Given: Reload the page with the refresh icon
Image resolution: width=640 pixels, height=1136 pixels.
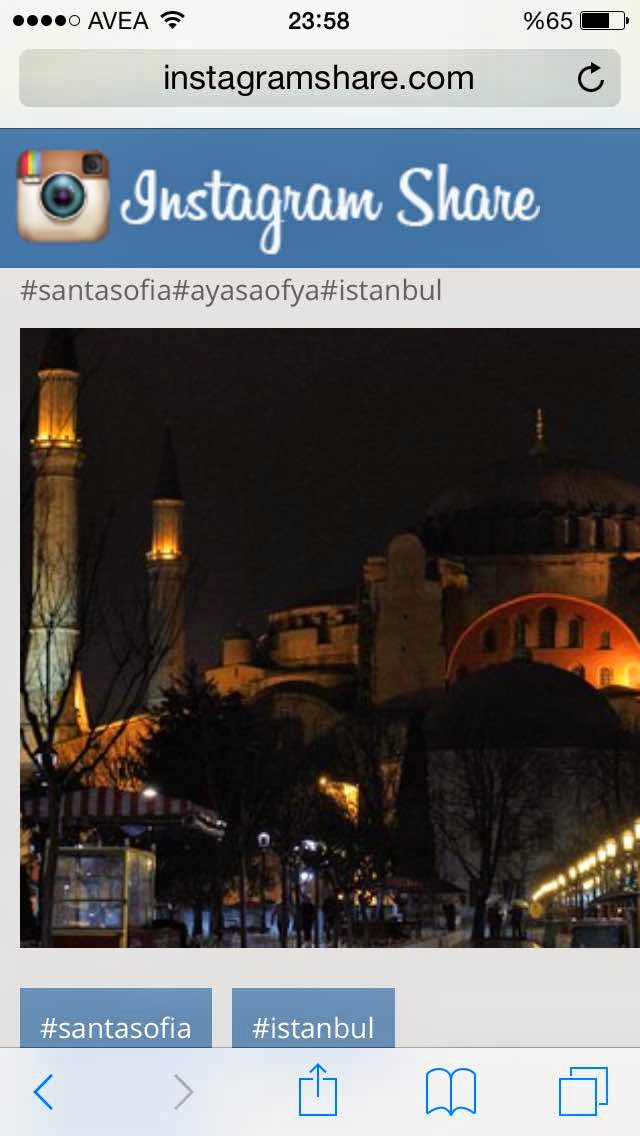Looking at the screenshot, I should [591, 78].
